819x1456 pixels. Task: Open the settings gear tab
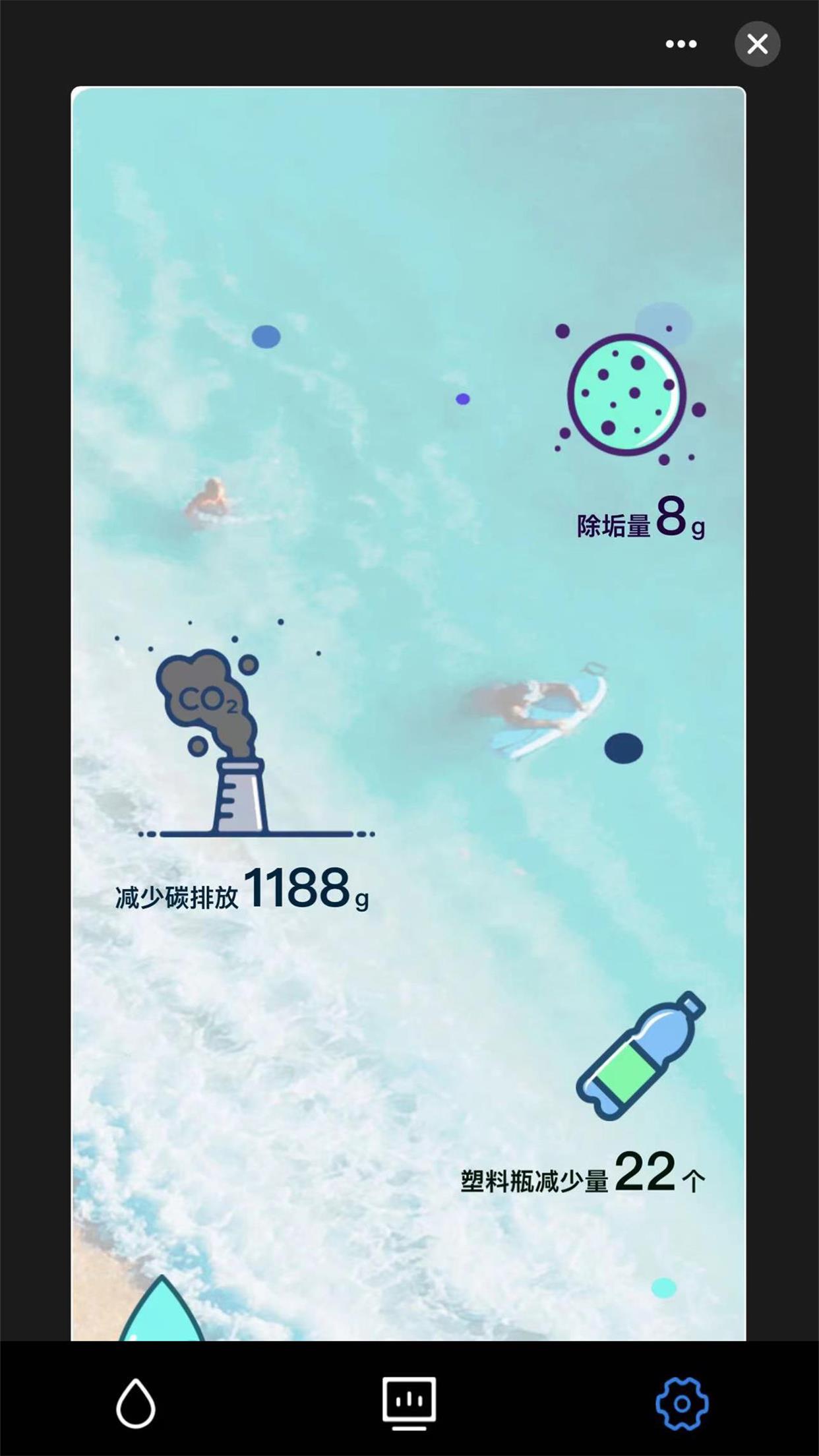click(682, 1403)
